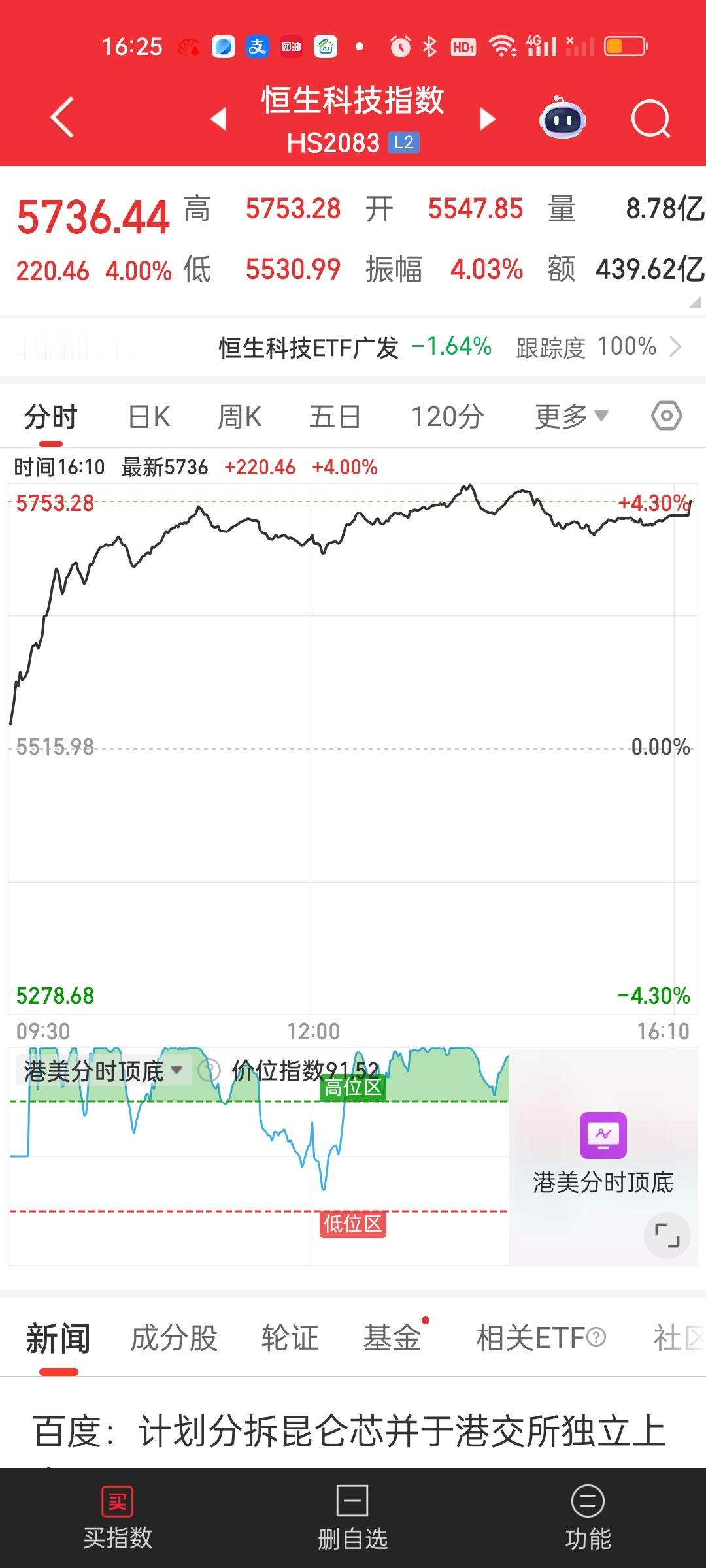Image resolution: width=706 pixels, height=1568 pixels.
Task: Open the 功能 menu
Action: 588,1518
